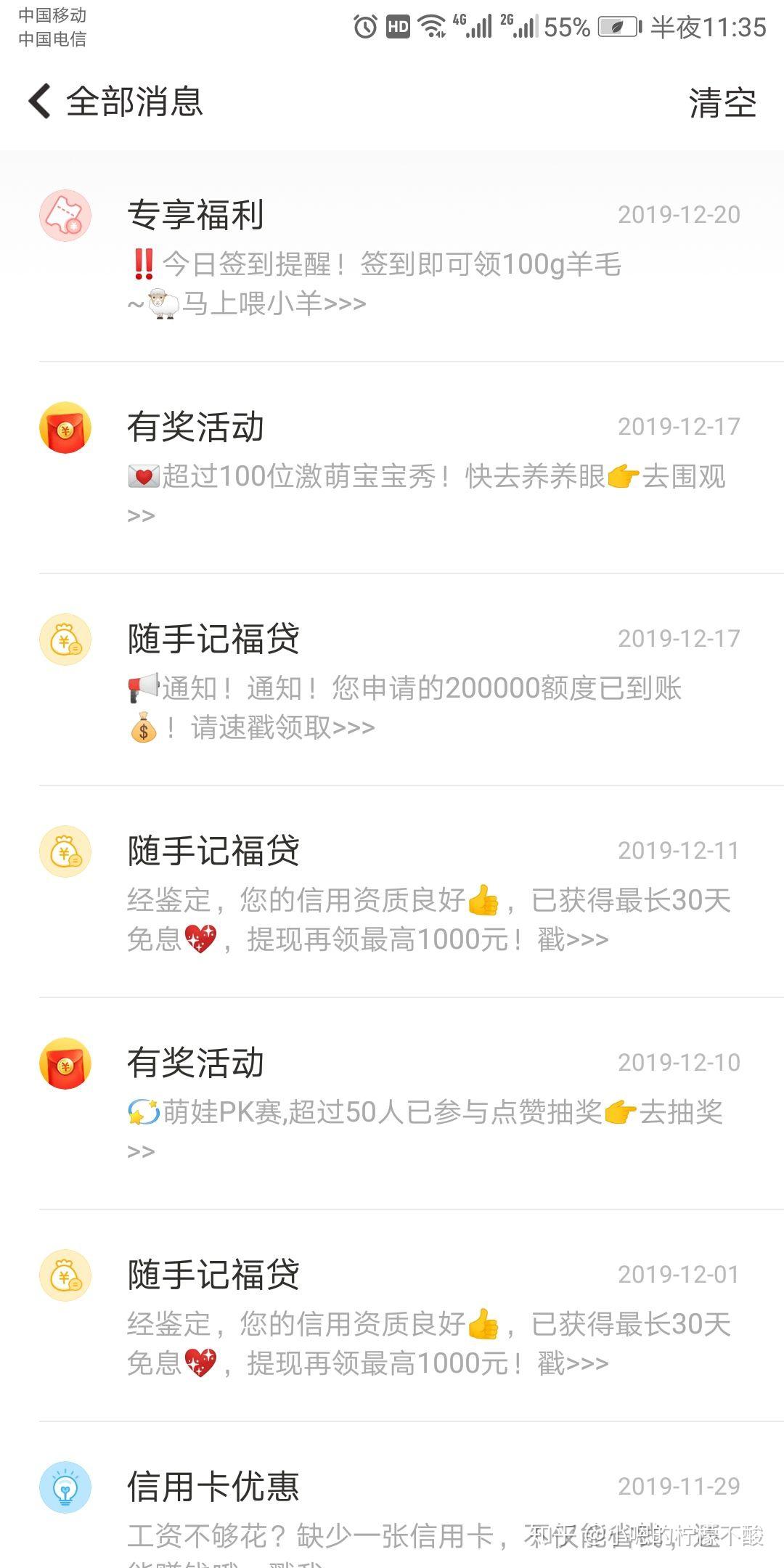Open 有奖活动 message dated 2019-12-10
Screen dimensions: 784x1568
click(392, 1104)
